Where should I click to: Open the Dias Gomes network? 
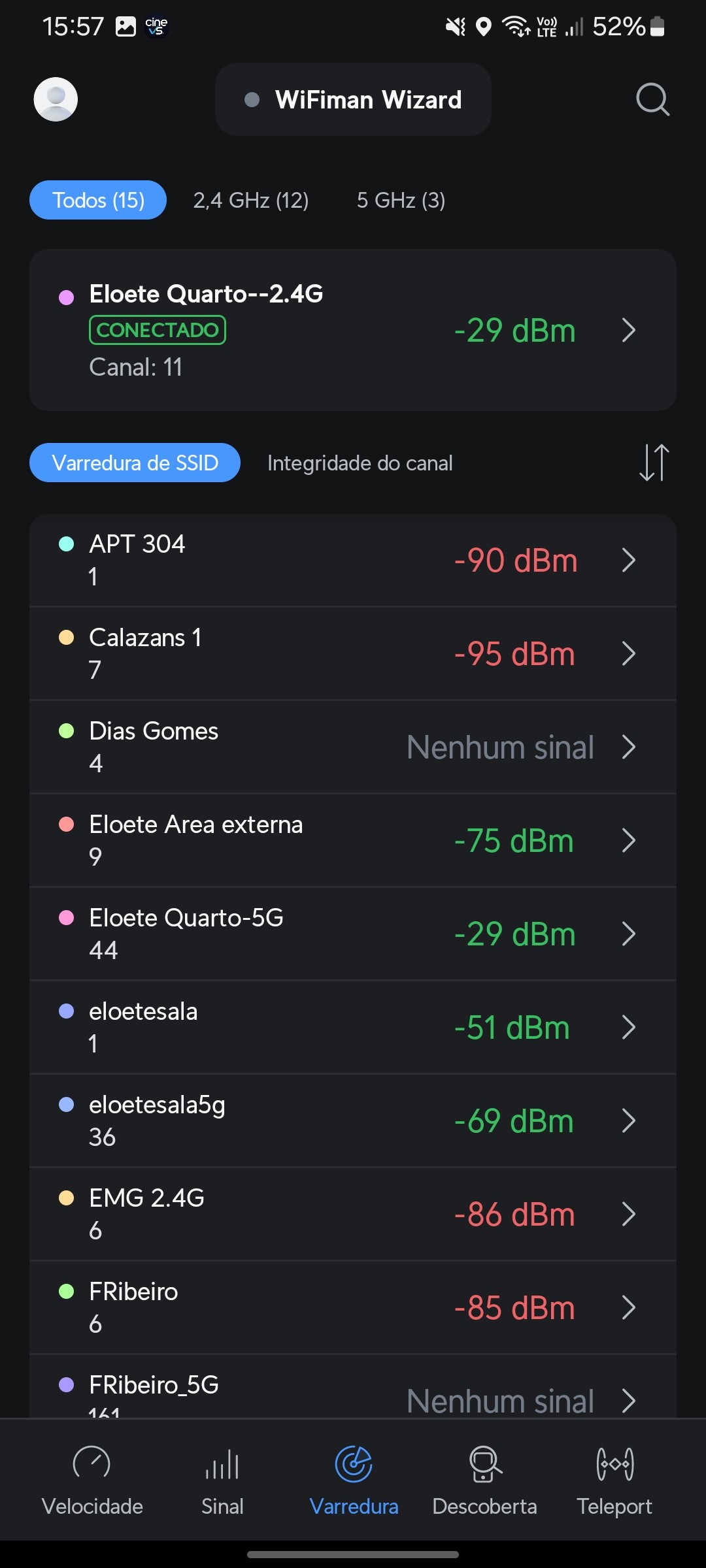pyautogui.click(x=353, y=747)
